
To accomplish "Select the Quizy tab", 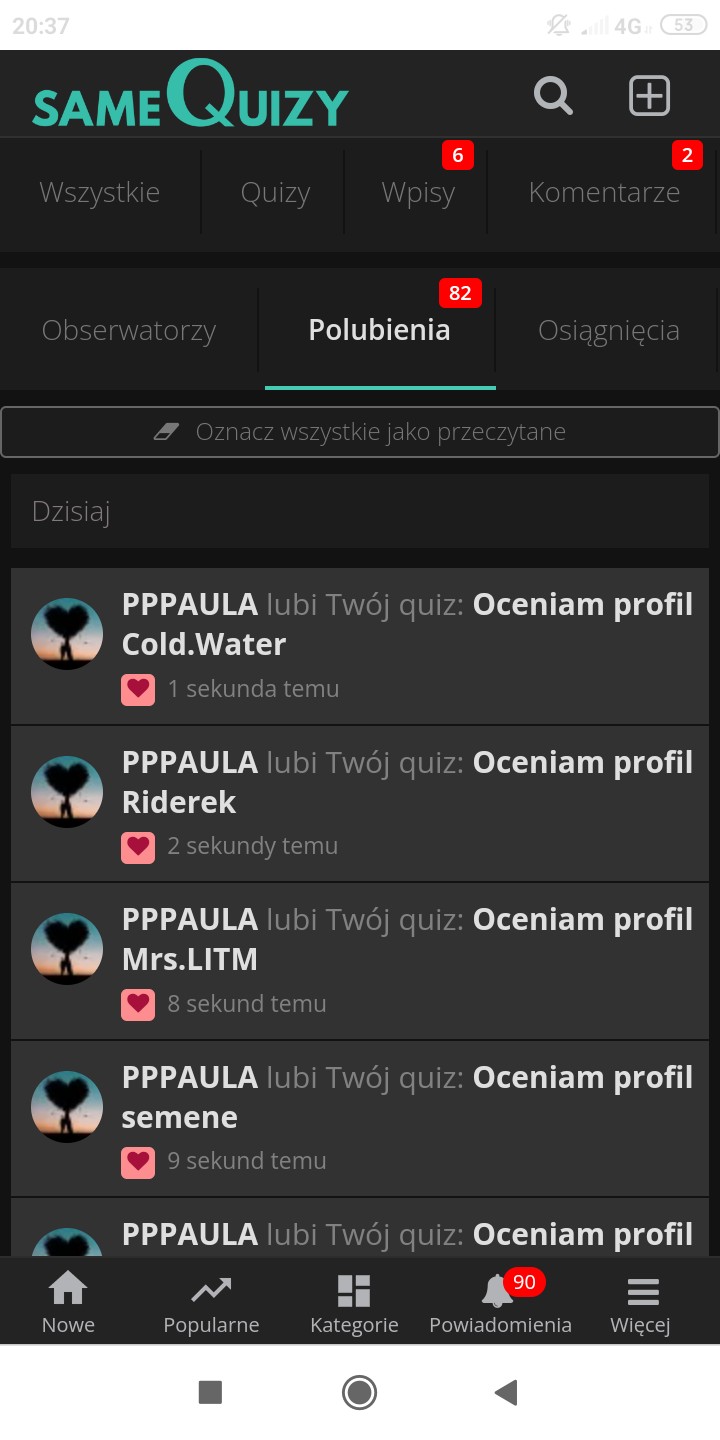I will click(x=275, y=193).
